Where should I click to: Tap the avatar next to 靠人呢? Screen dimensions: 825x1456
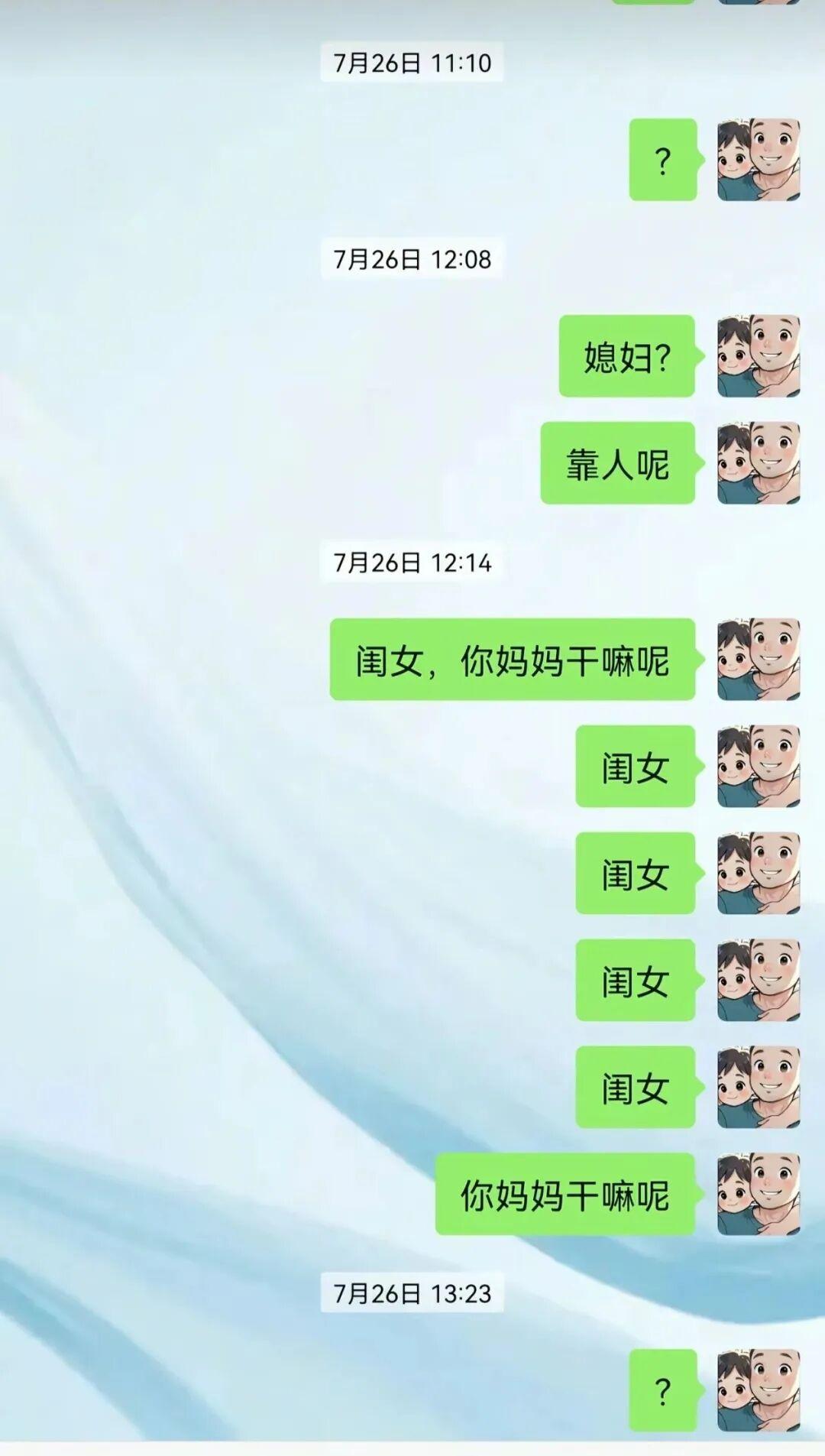point(758,463)
